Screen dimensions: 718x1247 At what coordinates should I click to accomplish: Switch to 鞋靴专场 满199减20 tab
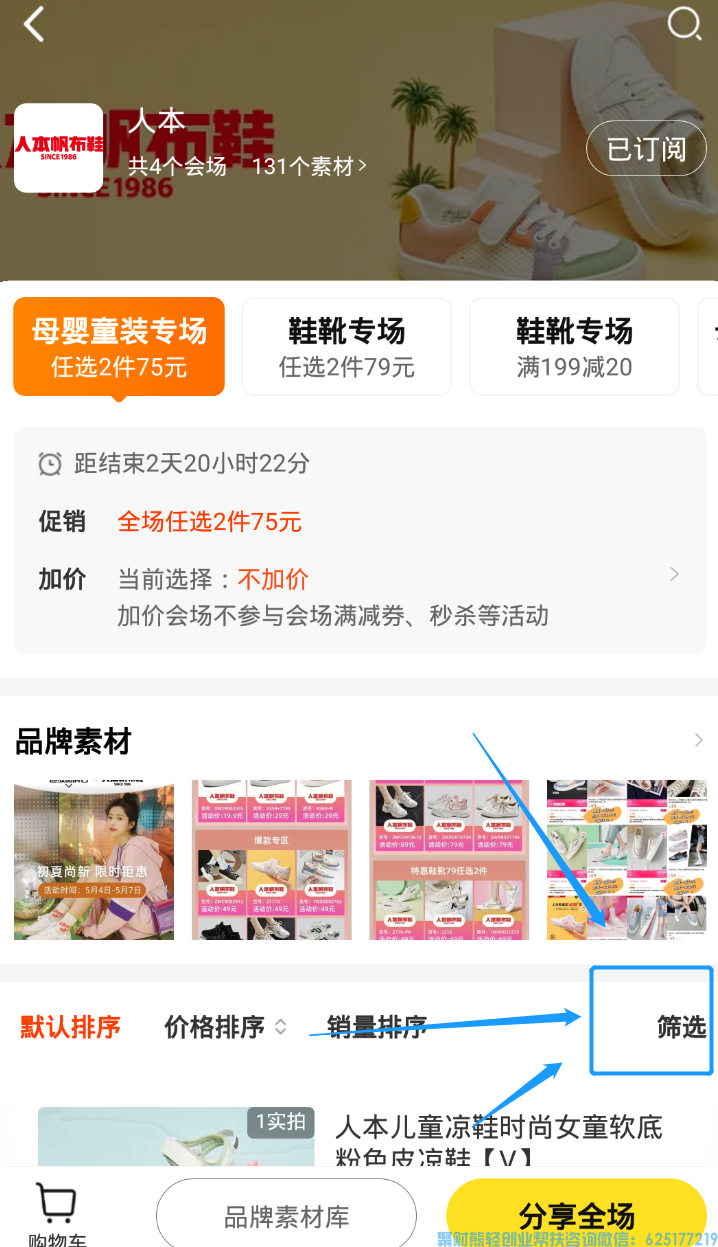[x=574, y=346]
